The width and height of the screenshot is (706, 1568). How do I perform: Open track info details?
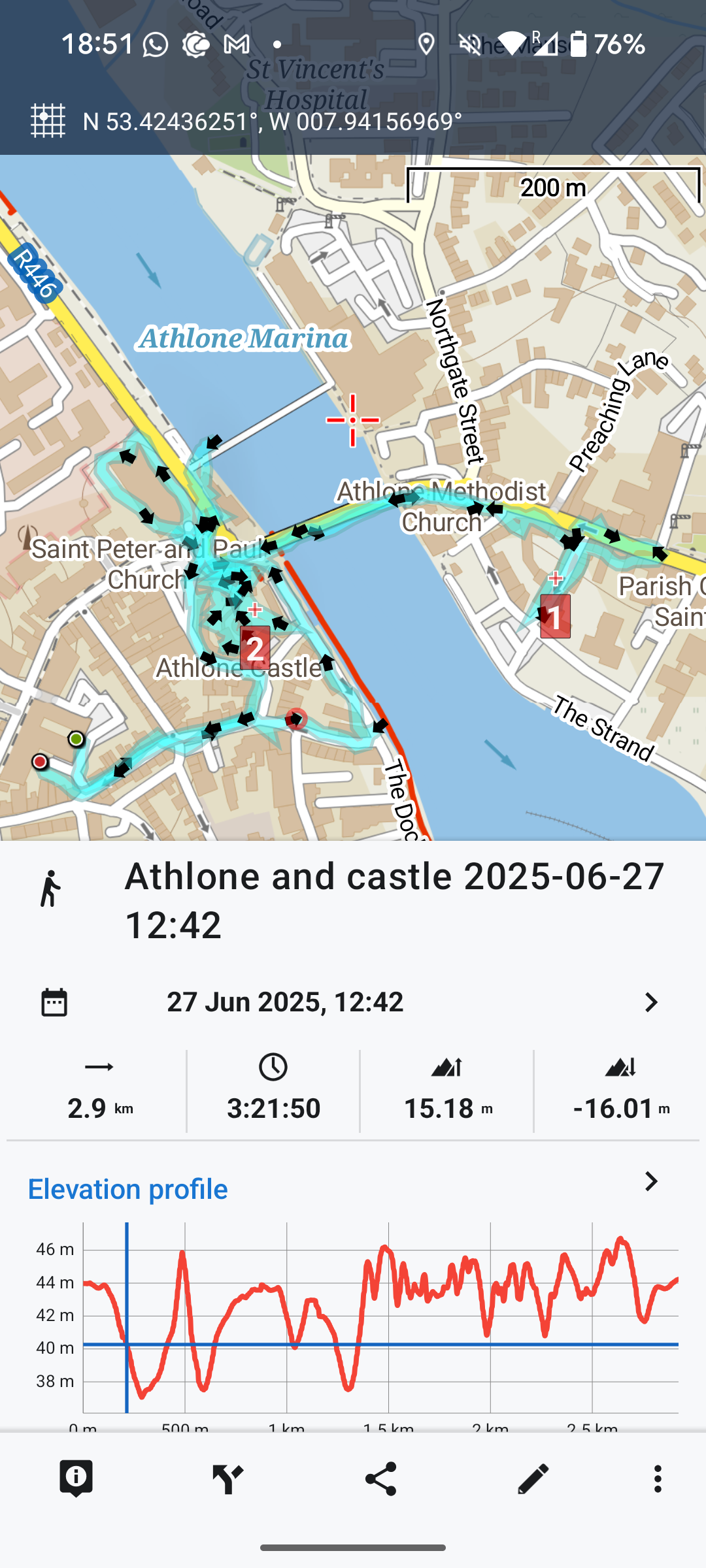[76, 1478]
